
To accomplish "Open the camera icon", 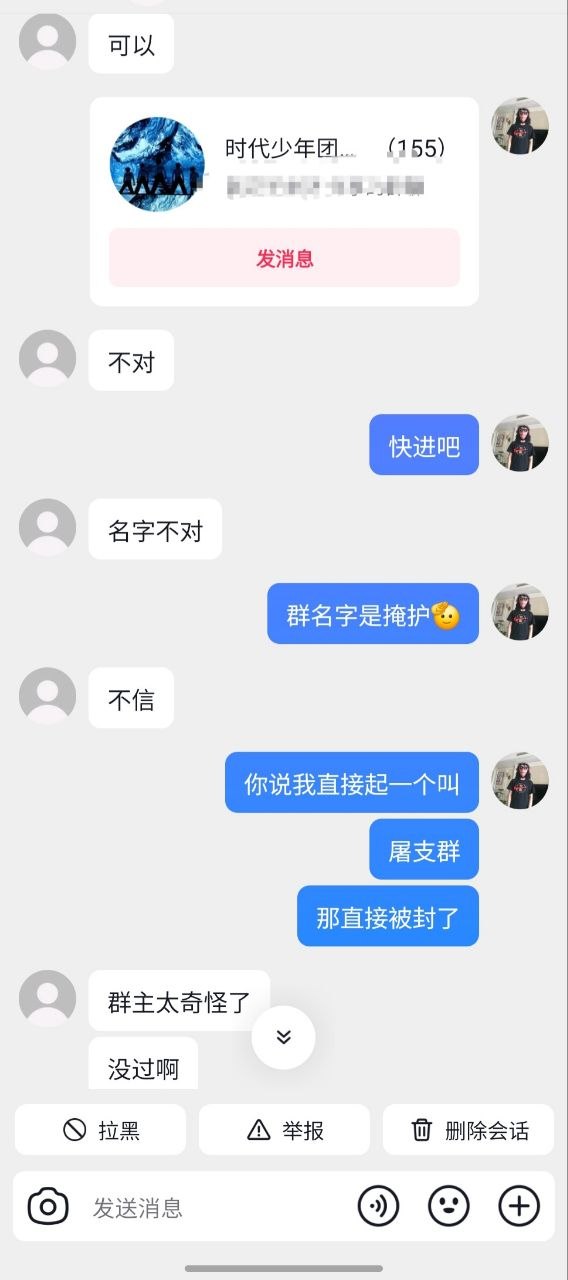I will click(48, 1206).
